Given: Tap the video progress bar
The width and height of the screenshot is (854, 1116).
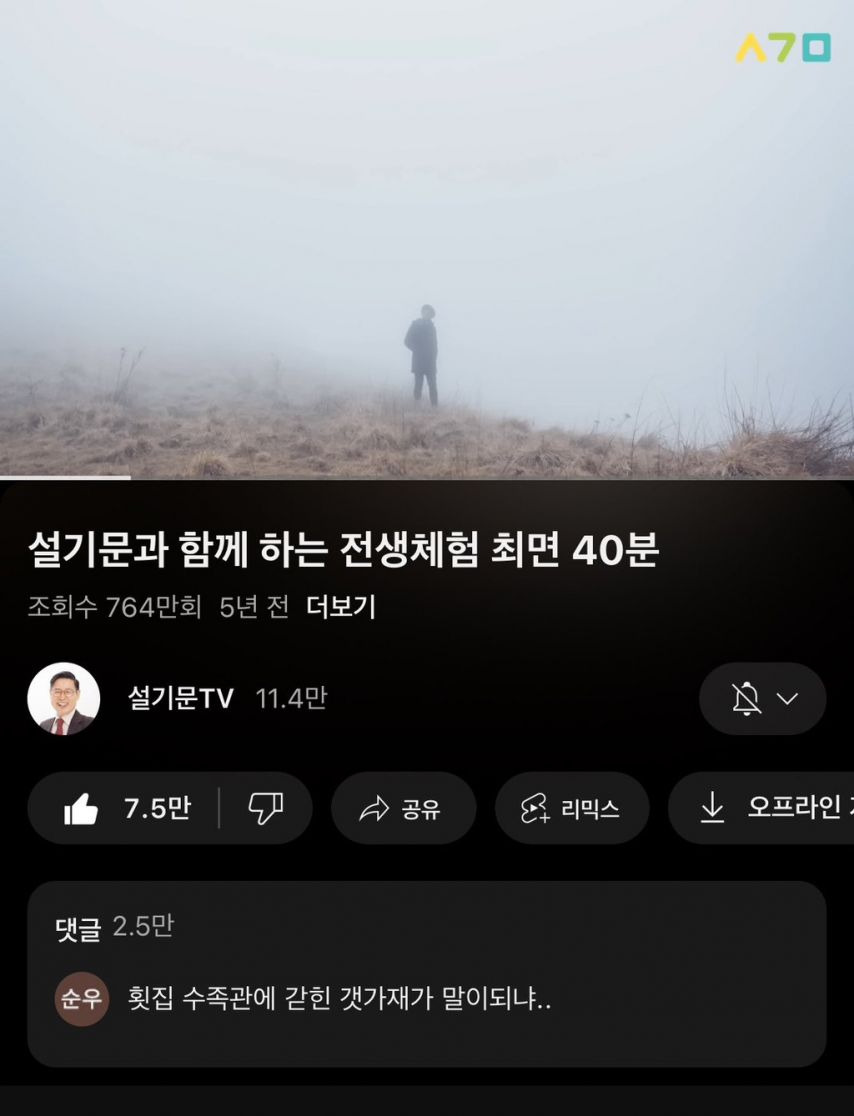Looking at the screenshot, I should [427, 479].
